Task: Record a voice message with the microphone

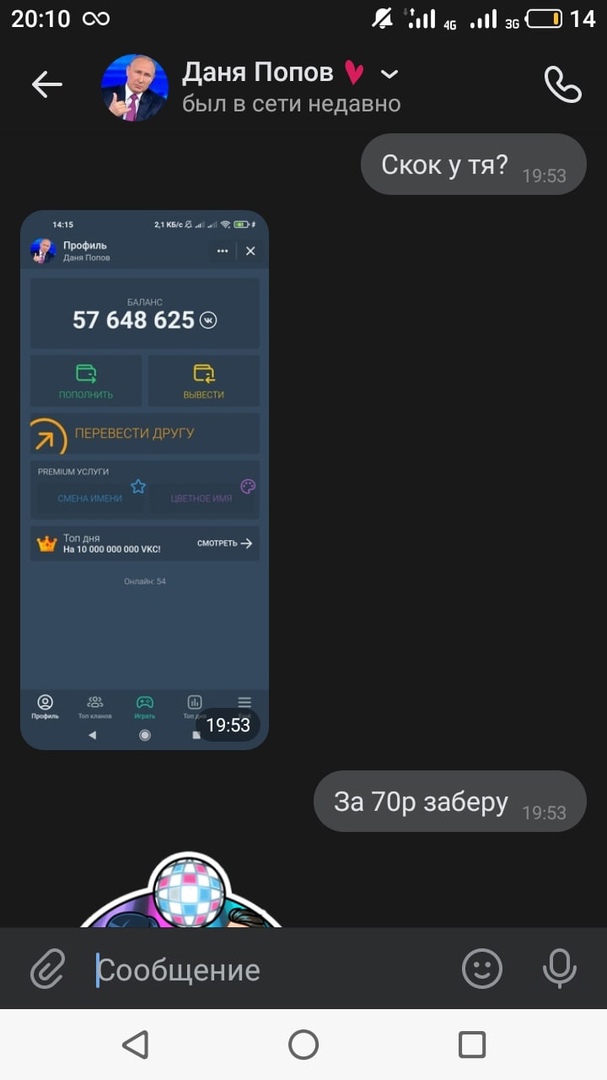Action: tap(559, 968)
